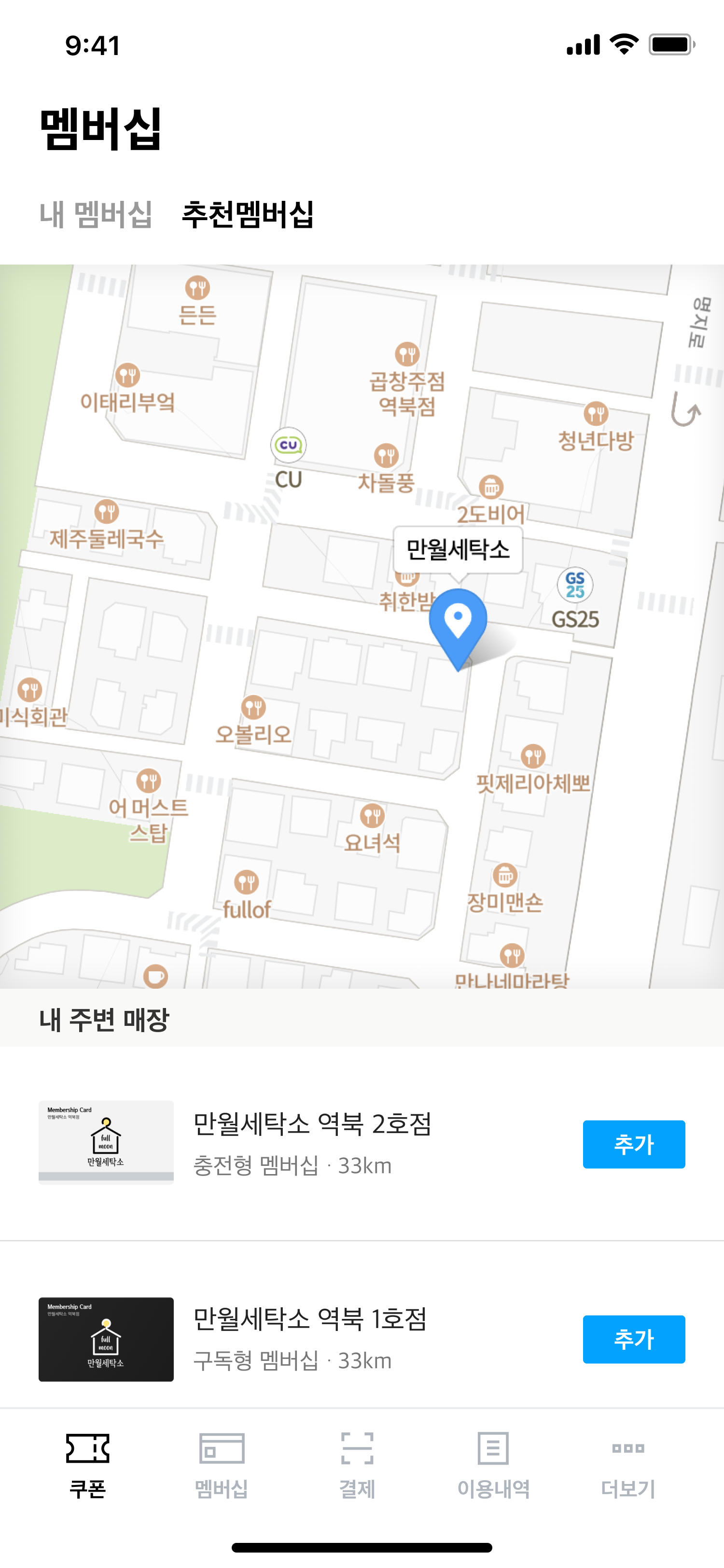This screenshot has width=724, height=1568.
Task: Go to the 쿠폰 tab
Action: coord(88,1465)
